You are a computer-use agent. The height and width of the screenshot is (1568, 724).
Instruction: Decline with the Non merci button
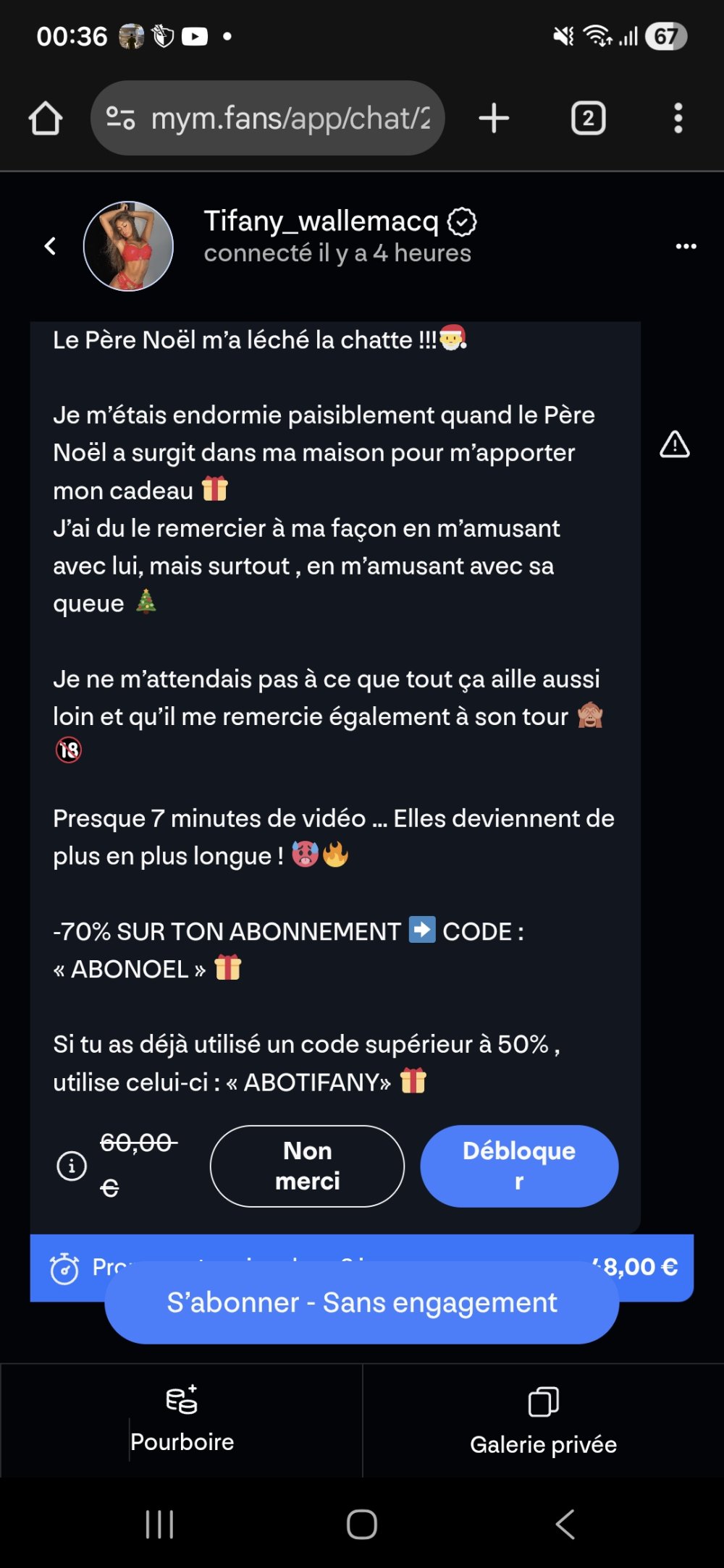tap(307, 1166)
